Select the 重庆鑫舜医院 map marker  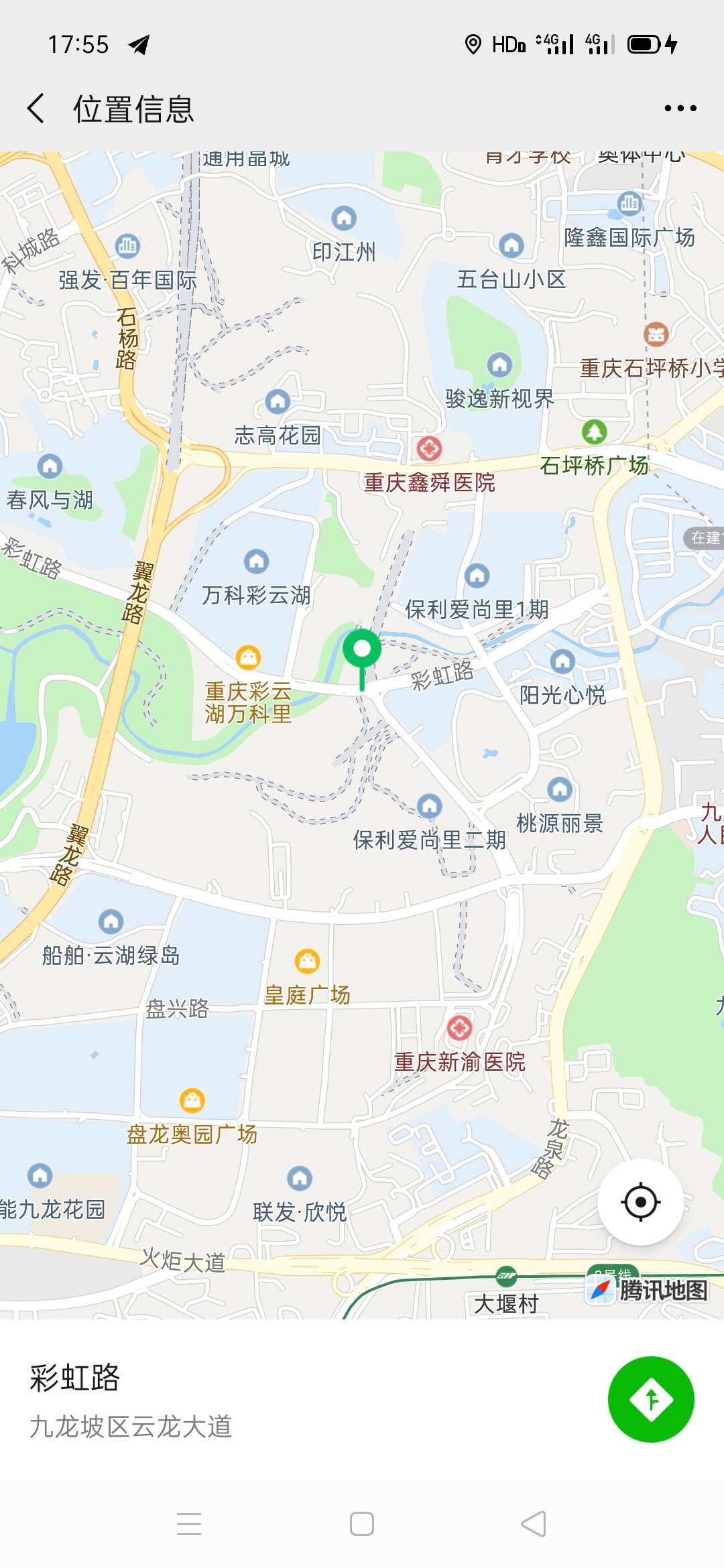[429, 448]
